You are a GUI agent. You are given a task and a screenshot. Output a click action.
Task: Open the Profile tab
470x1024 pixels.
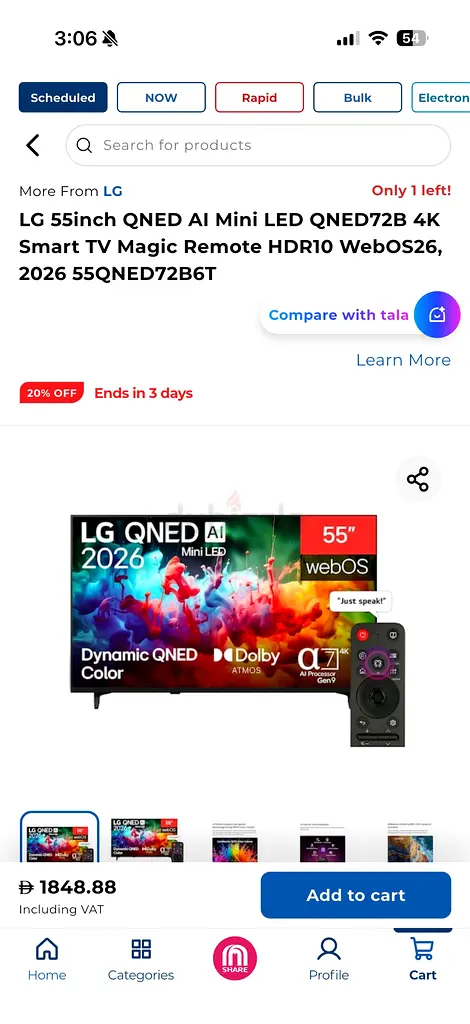[x=329, y=960]
